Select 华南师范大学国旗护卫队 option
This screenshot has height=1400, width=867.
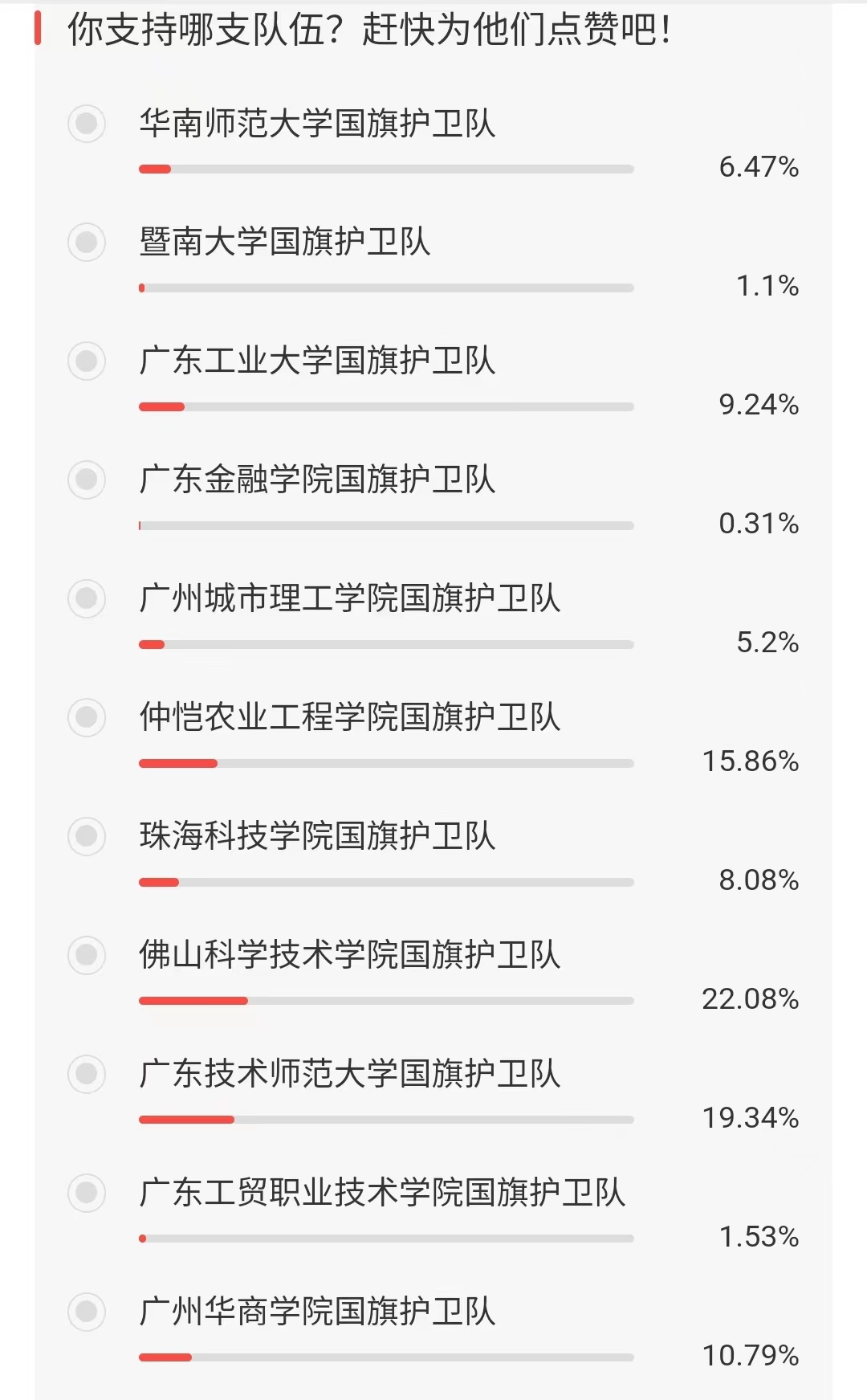[x=87, y=124]
